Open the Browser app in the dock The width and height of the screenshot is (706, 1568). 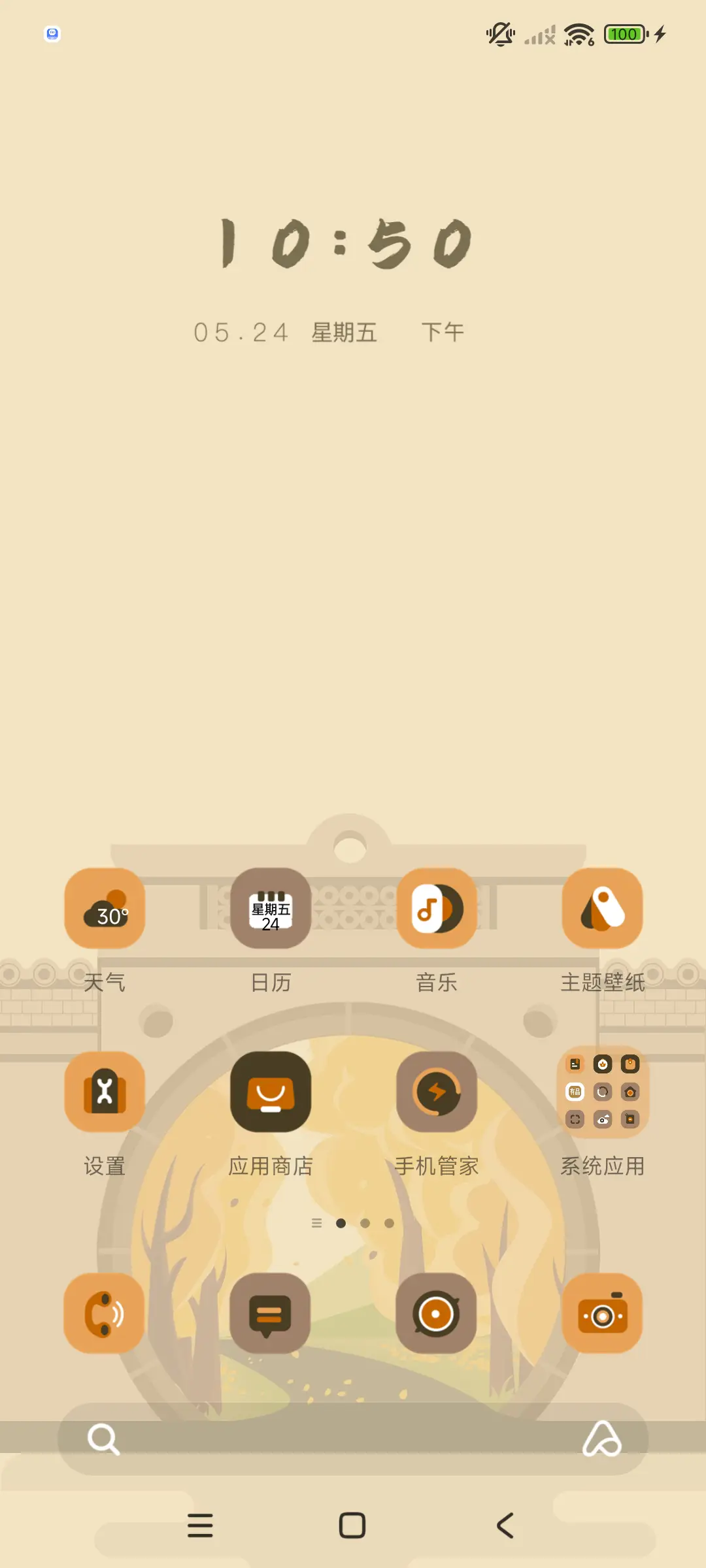pyautogui.click(x=437, y=1313)
